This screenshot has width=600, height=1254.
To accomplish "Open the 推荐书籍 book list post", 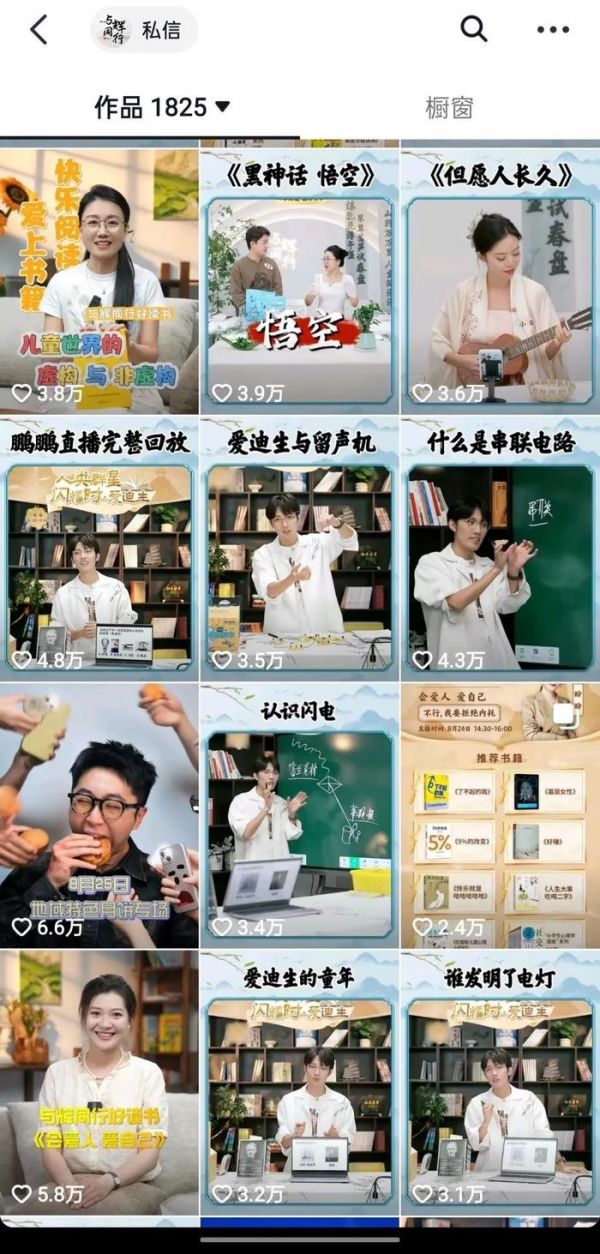I will (x=500, y=815).
